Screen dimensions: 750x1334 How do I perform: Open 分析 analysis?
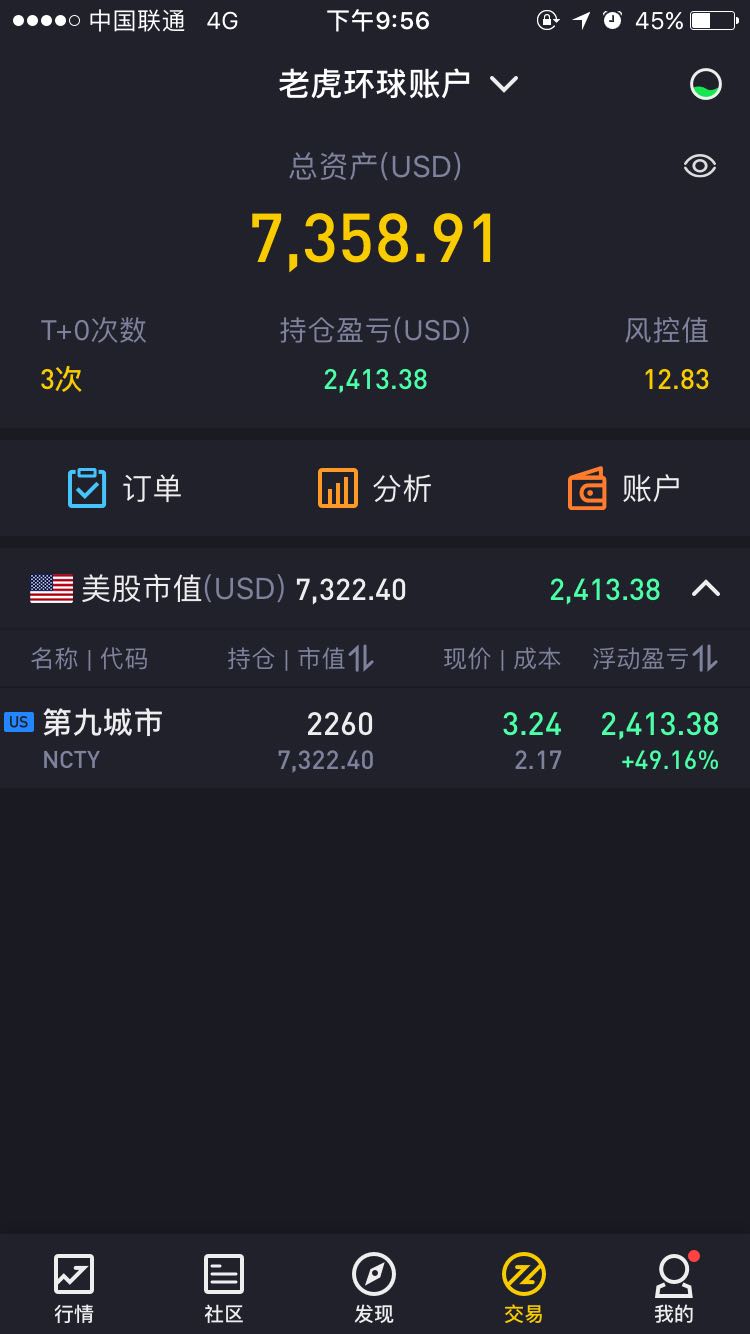(375, 488)
